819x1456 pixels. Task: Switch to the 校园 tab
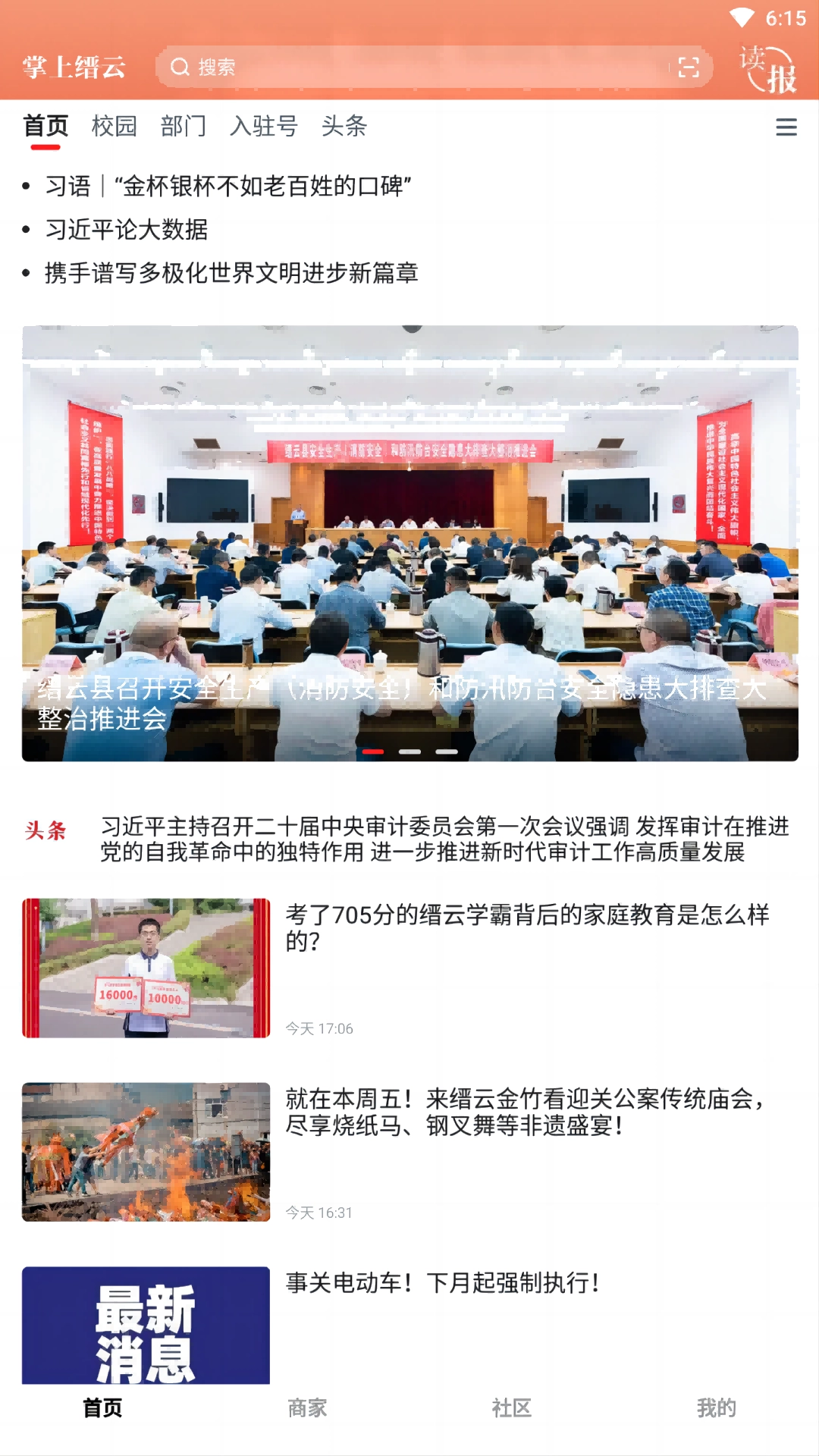tap(115, 126)
